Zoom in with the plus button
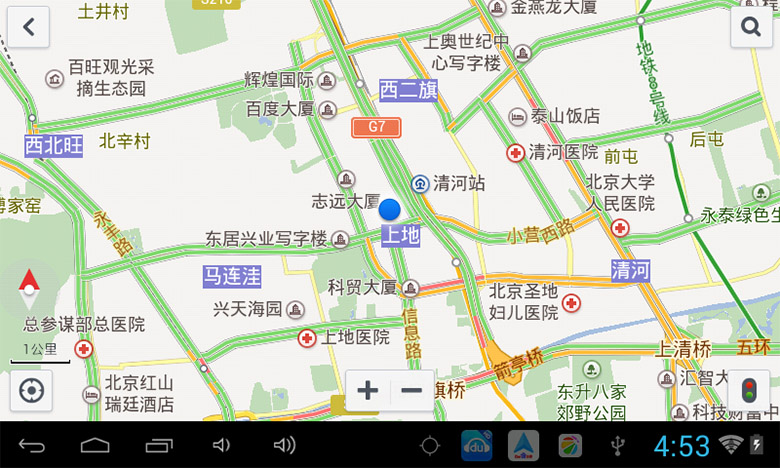The height and width of the screenshot is (468, 780). (368, 390)
